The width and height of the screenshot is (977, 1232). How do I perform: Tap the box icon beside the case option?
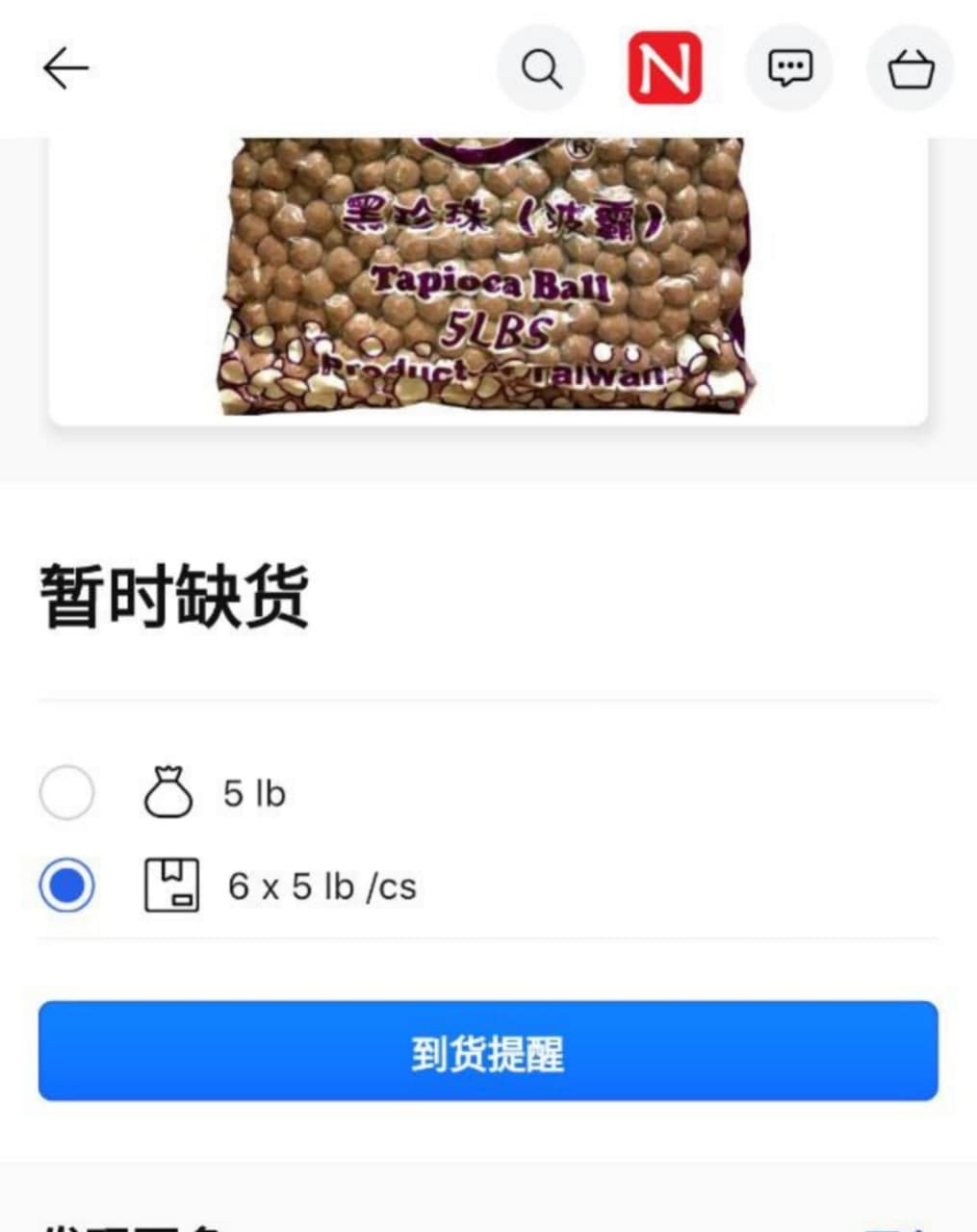170,885
